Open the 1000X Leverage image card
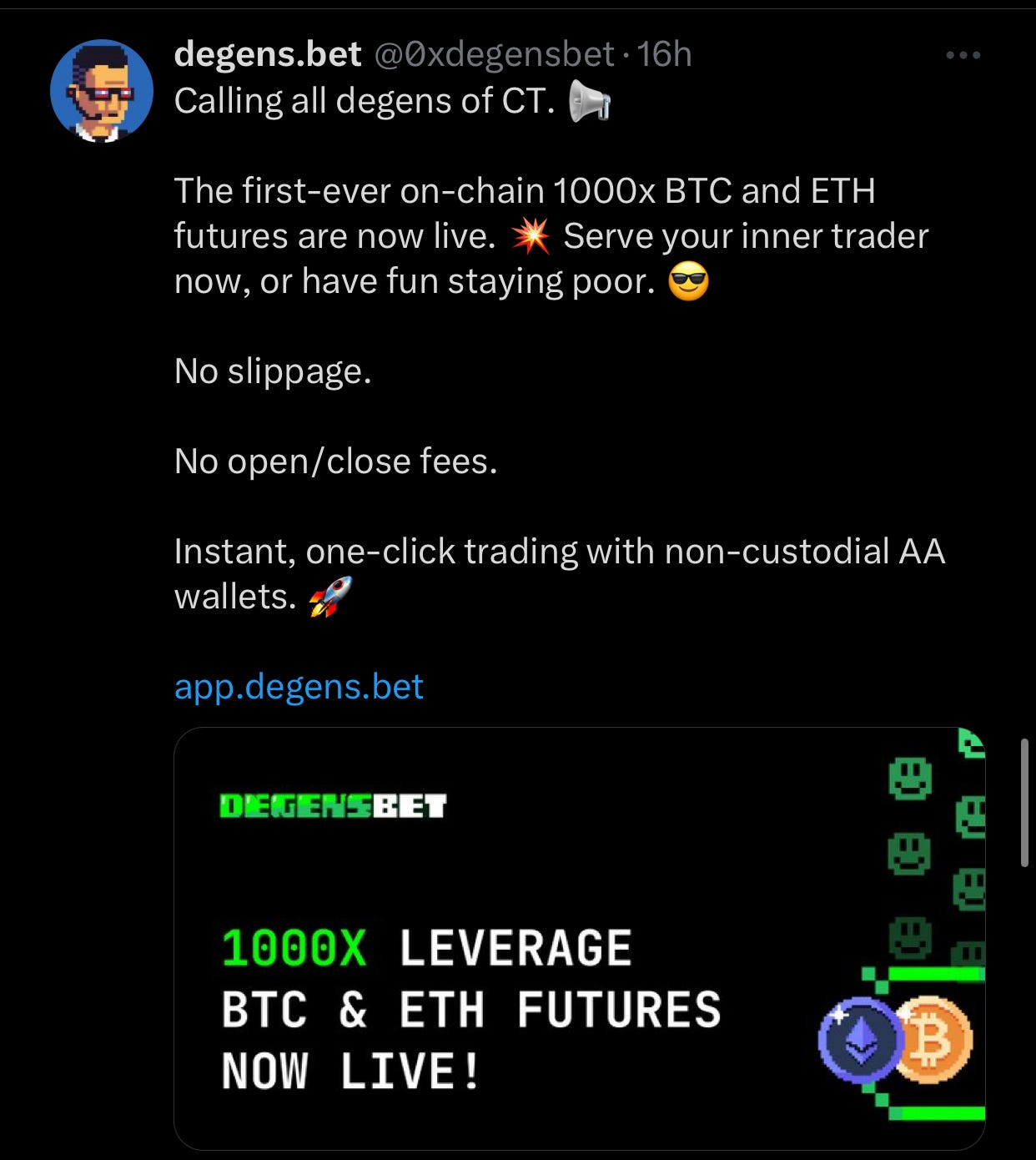This screenshot has width=1036, height=1160. 579,938
